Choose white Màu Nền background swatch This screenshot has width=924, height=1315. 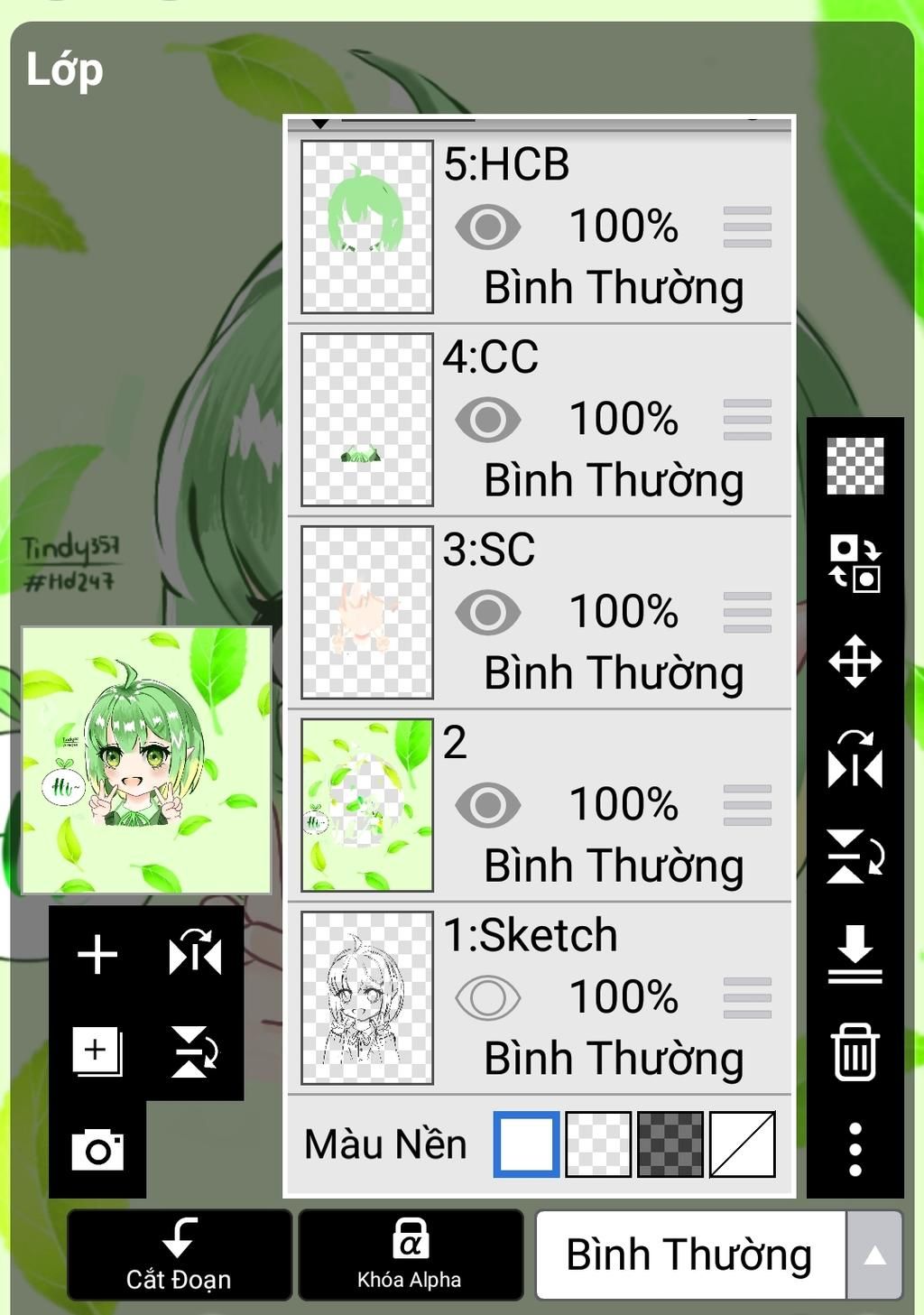coord(526,1144)
